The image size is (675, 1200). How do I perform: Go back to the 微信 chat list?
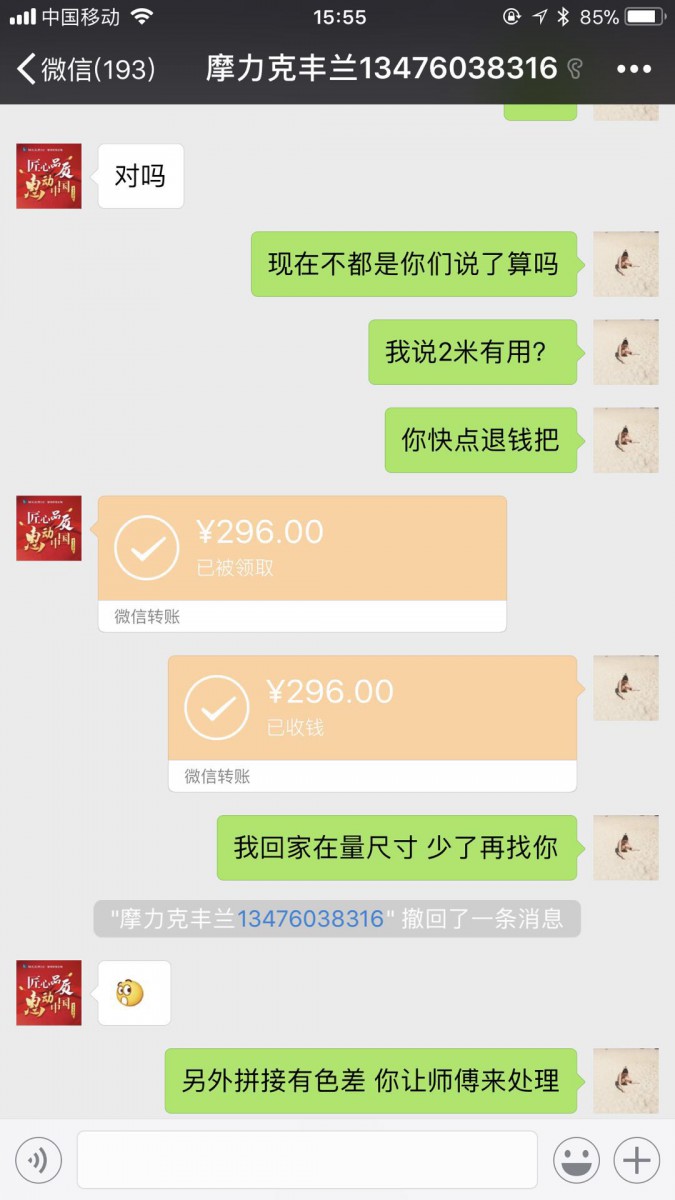85,69
